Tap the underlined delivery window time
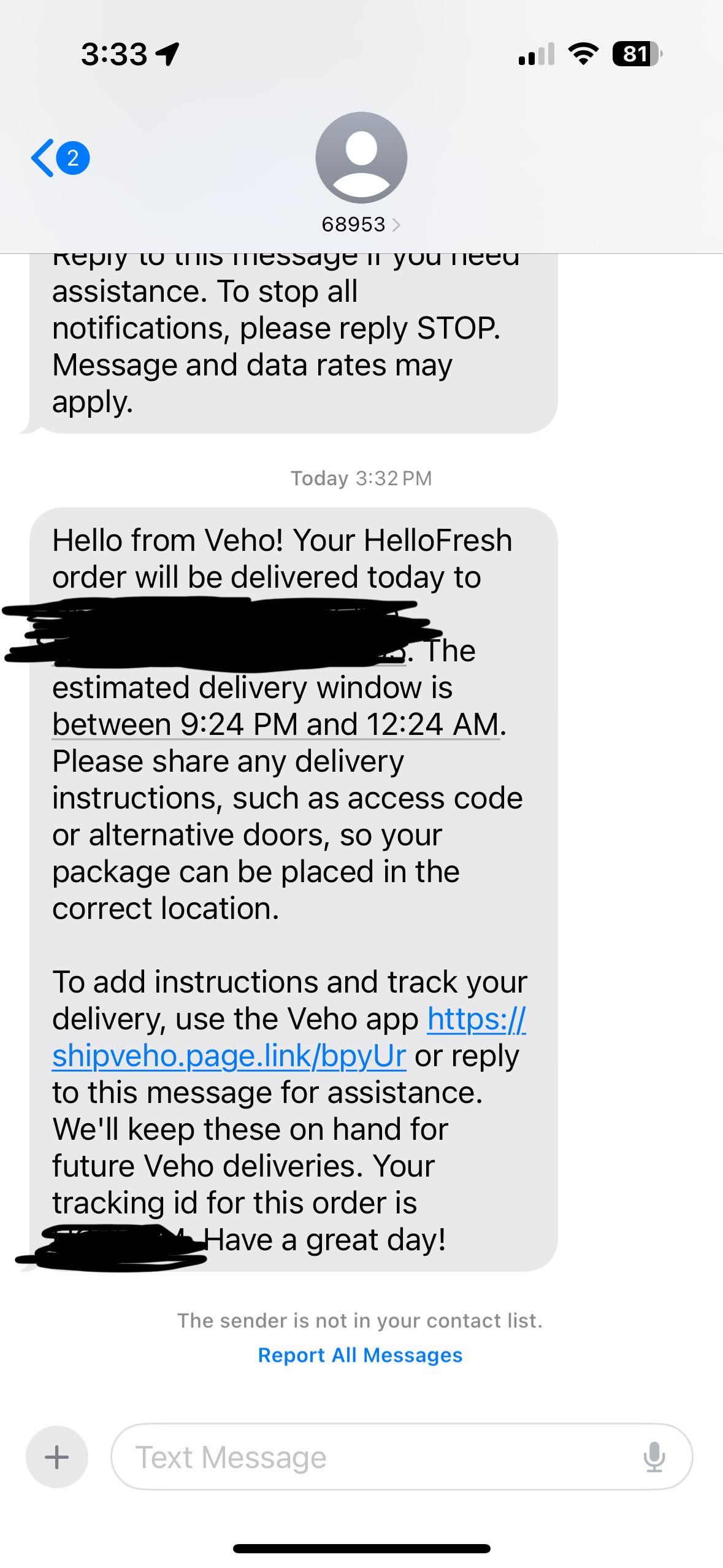Screen dimensions: 723x1568 [276, 724]
